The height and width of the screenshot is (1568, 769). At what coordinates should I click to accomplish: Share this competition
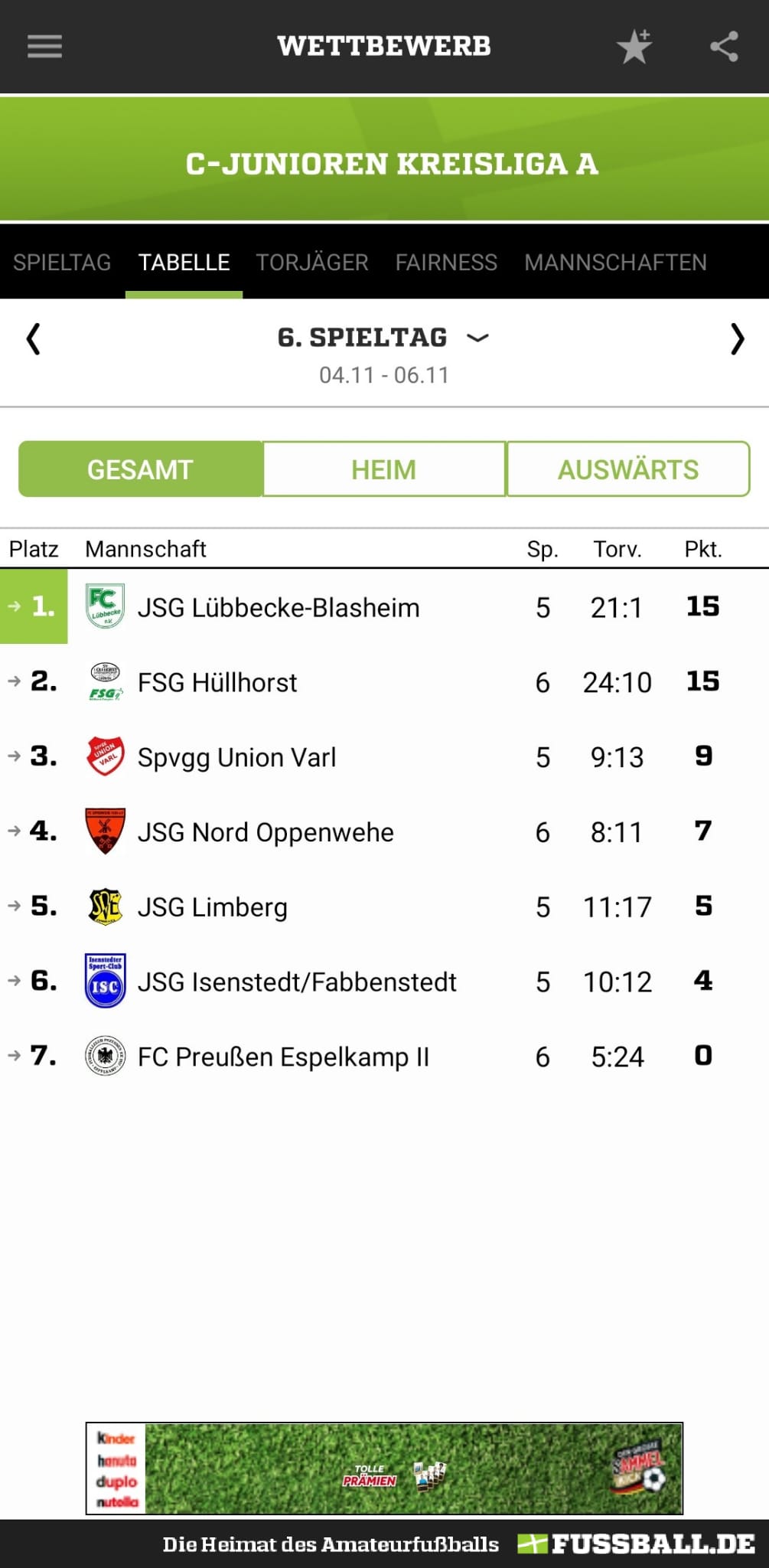(x=724, y=47)
